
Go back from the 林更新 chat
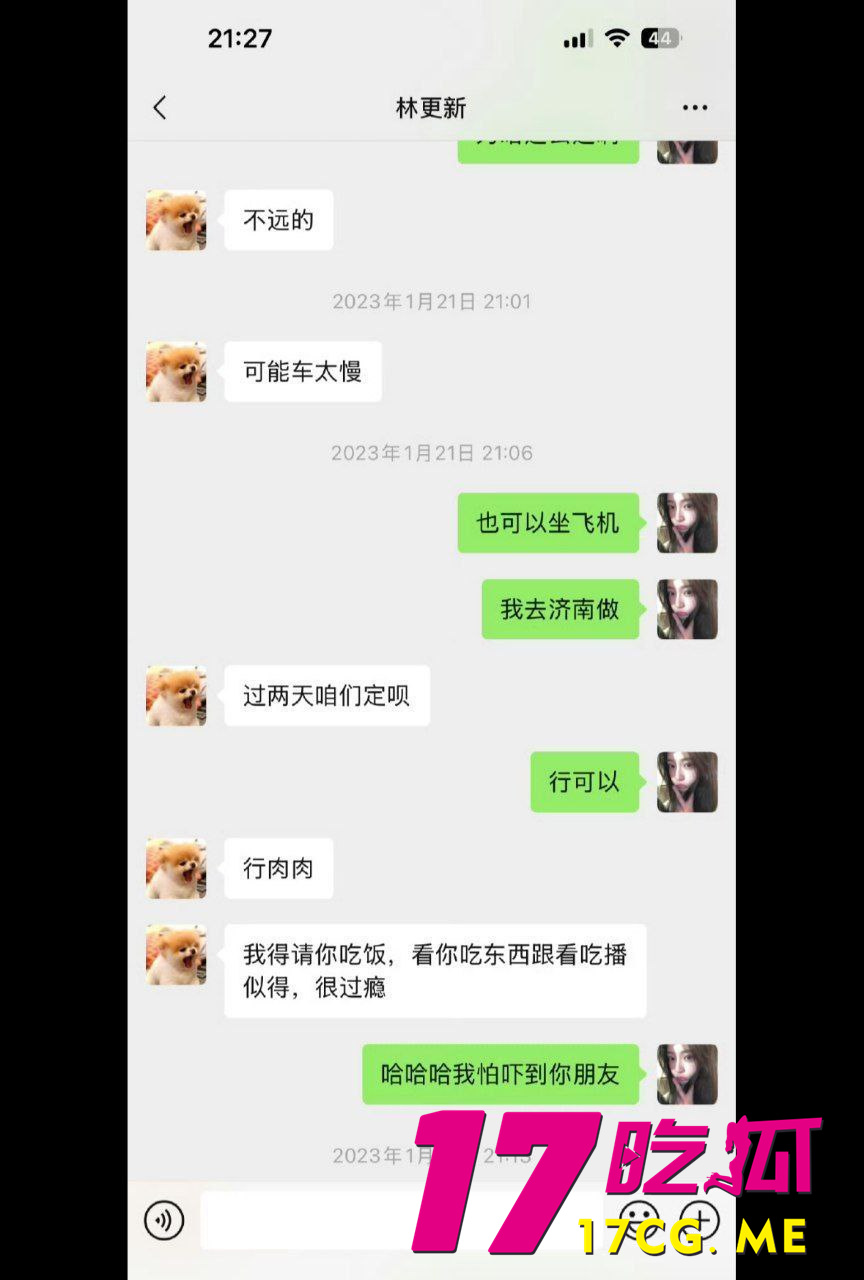click(x=160, y=108)
